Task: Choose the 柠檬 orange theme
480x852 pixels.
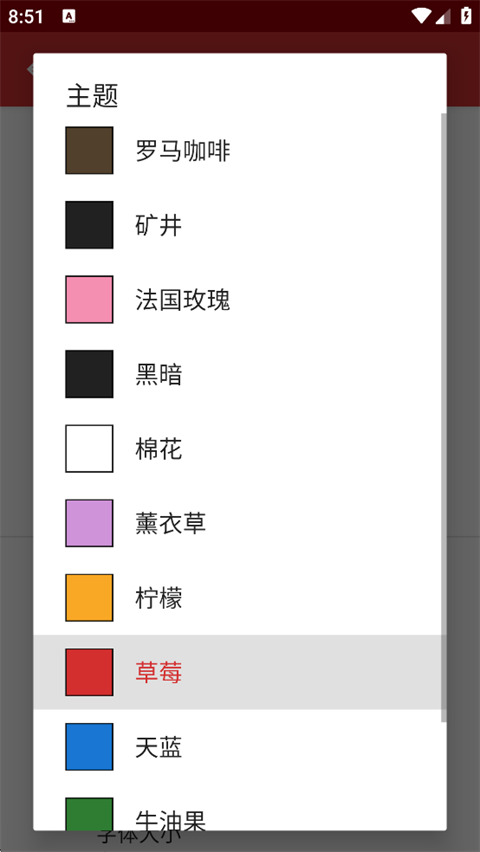Action: pos(240,598)
